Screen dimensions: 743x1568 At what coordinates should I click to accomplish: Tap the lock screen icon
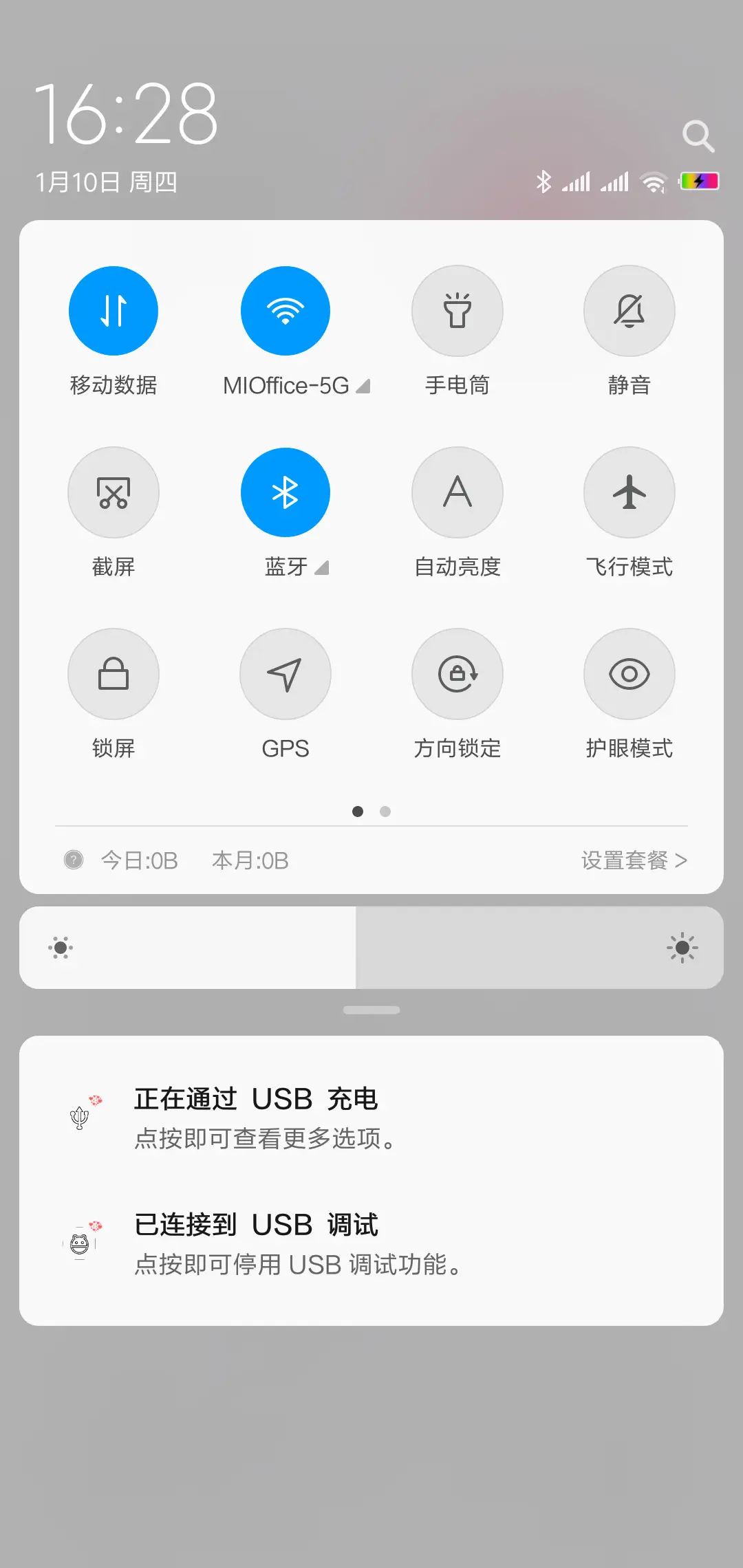pos(114,674)
